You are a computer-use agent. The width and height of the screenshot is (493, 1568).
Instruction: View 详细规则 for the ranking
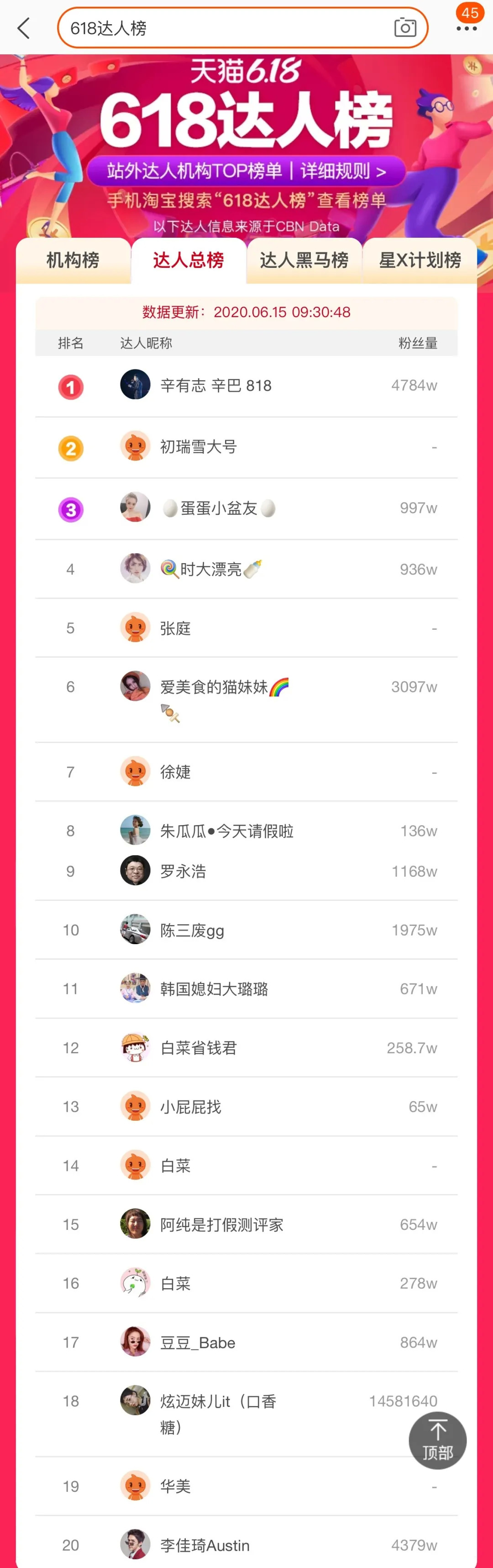(x=344, y=171)
